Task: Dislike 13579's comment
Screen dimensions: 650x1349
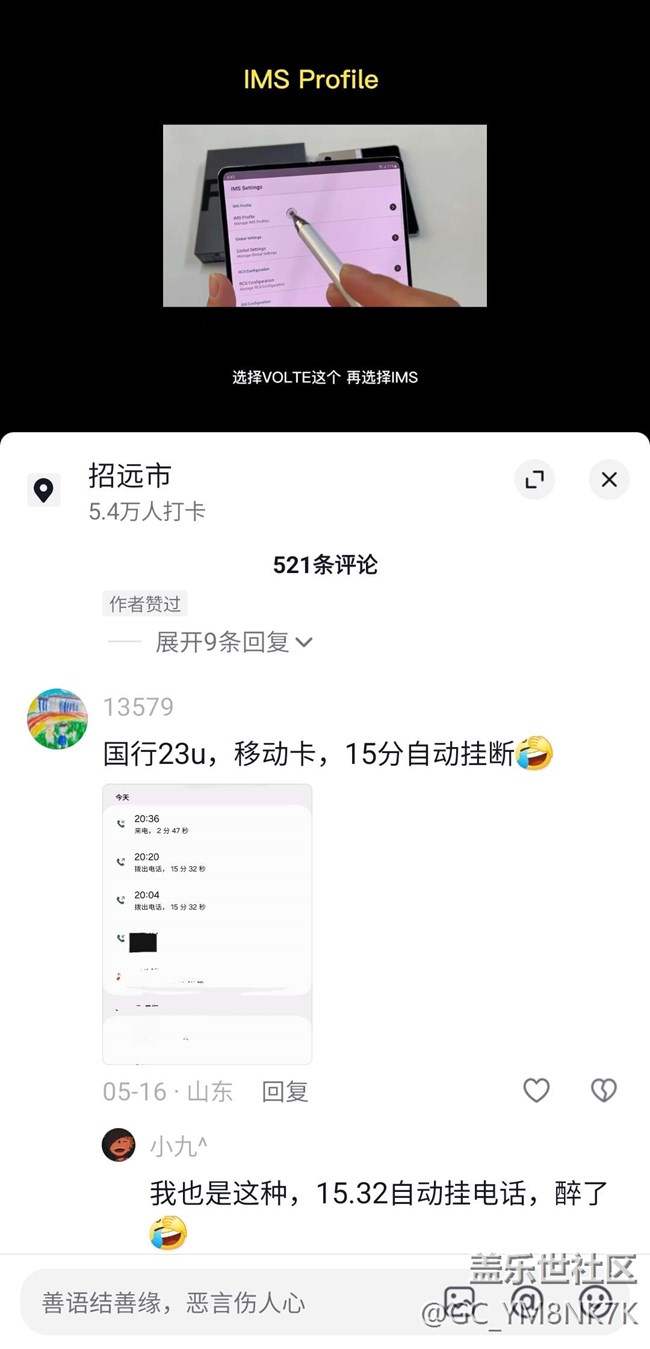Action: pos(603,1090)
